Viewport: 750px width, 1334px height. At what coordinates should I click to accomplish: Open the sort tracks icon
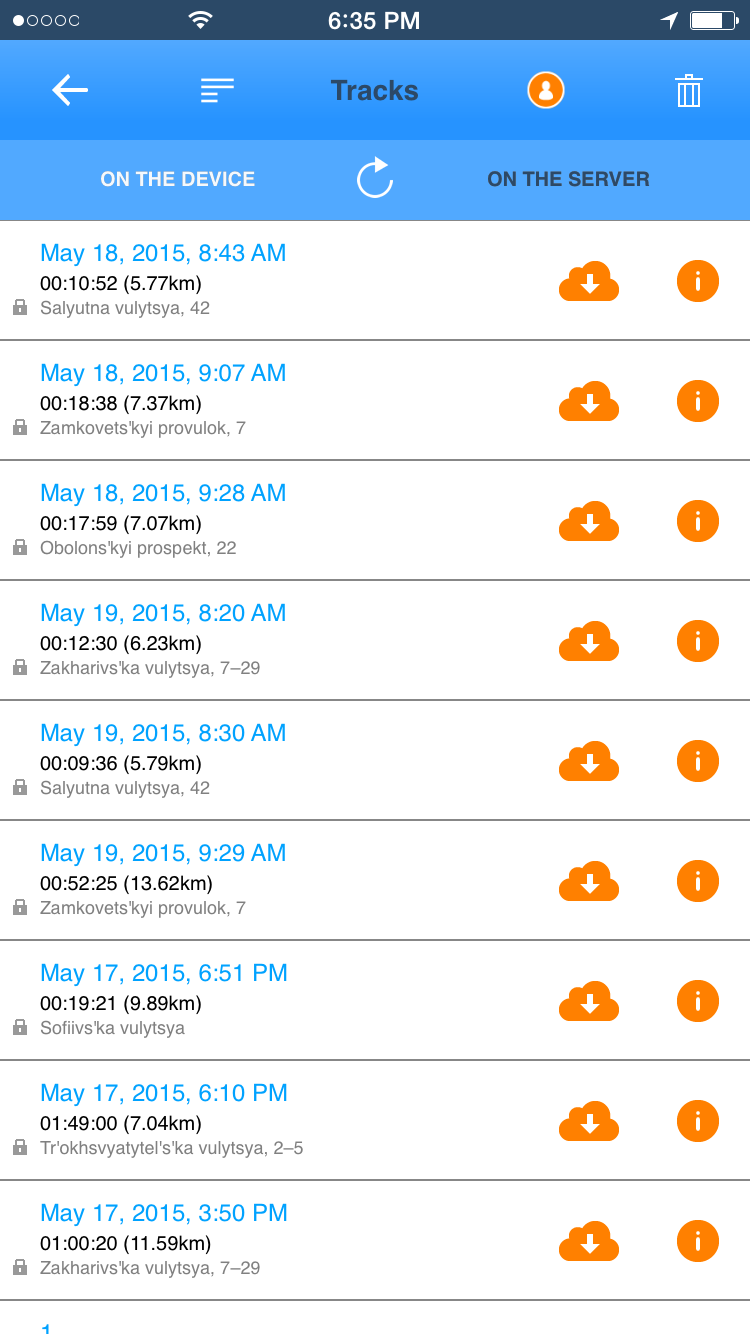click(x=217, y=91)
